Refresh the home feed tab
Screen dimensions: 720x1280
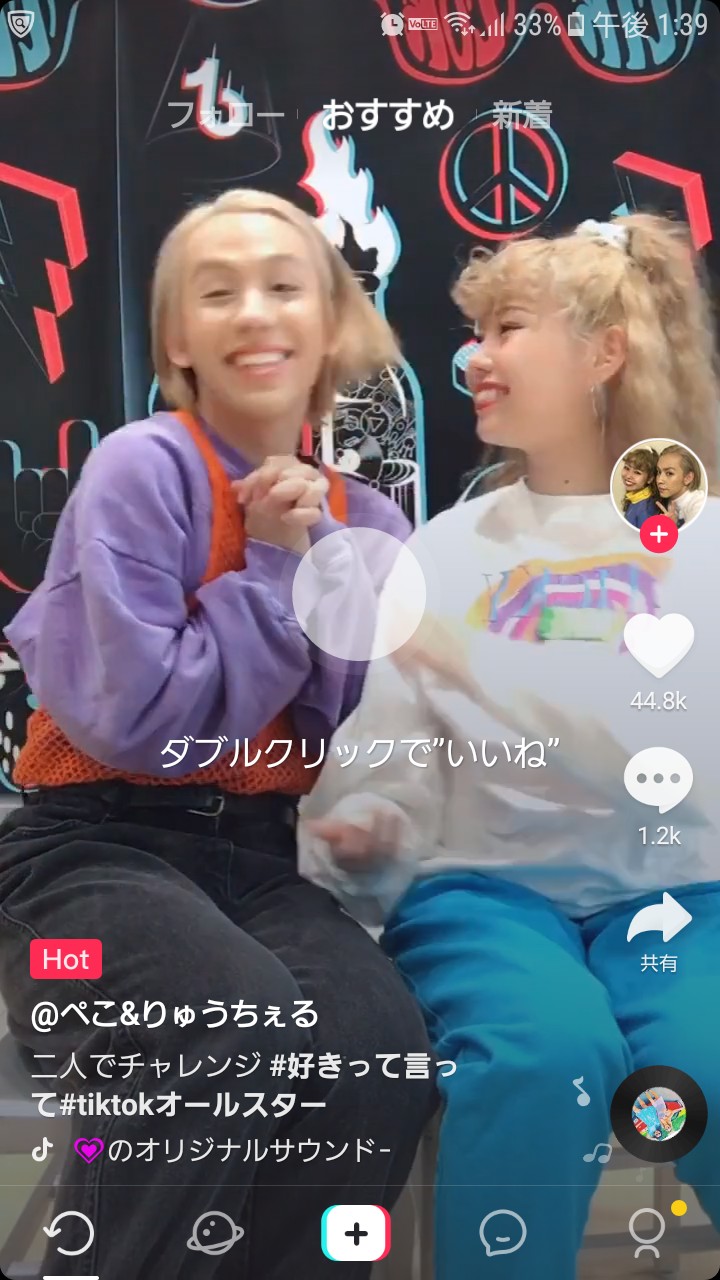[71, 1233]
